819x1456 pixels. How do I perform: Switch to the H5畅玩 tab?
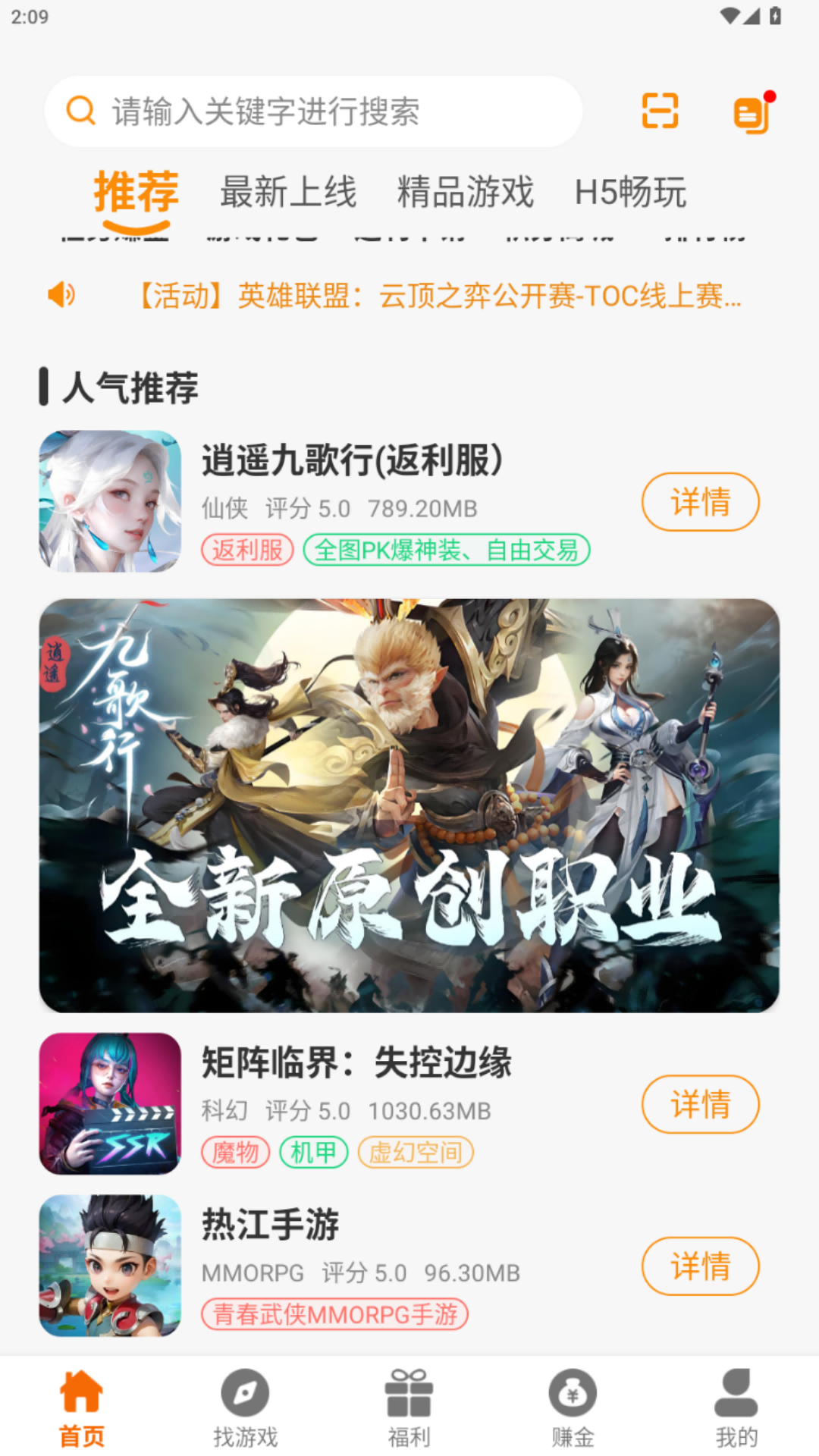tap(630, 191)
